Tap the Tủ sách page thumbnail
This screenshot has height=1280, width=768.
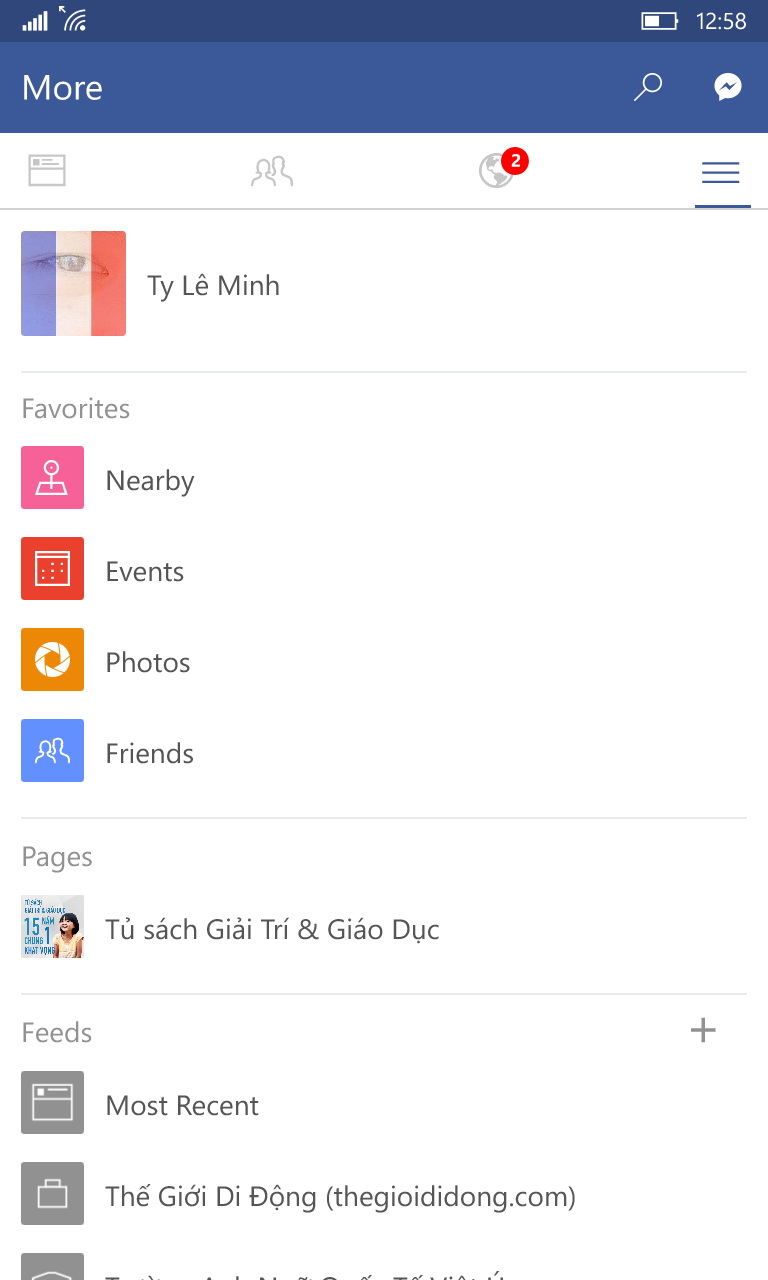pos(52,927)
